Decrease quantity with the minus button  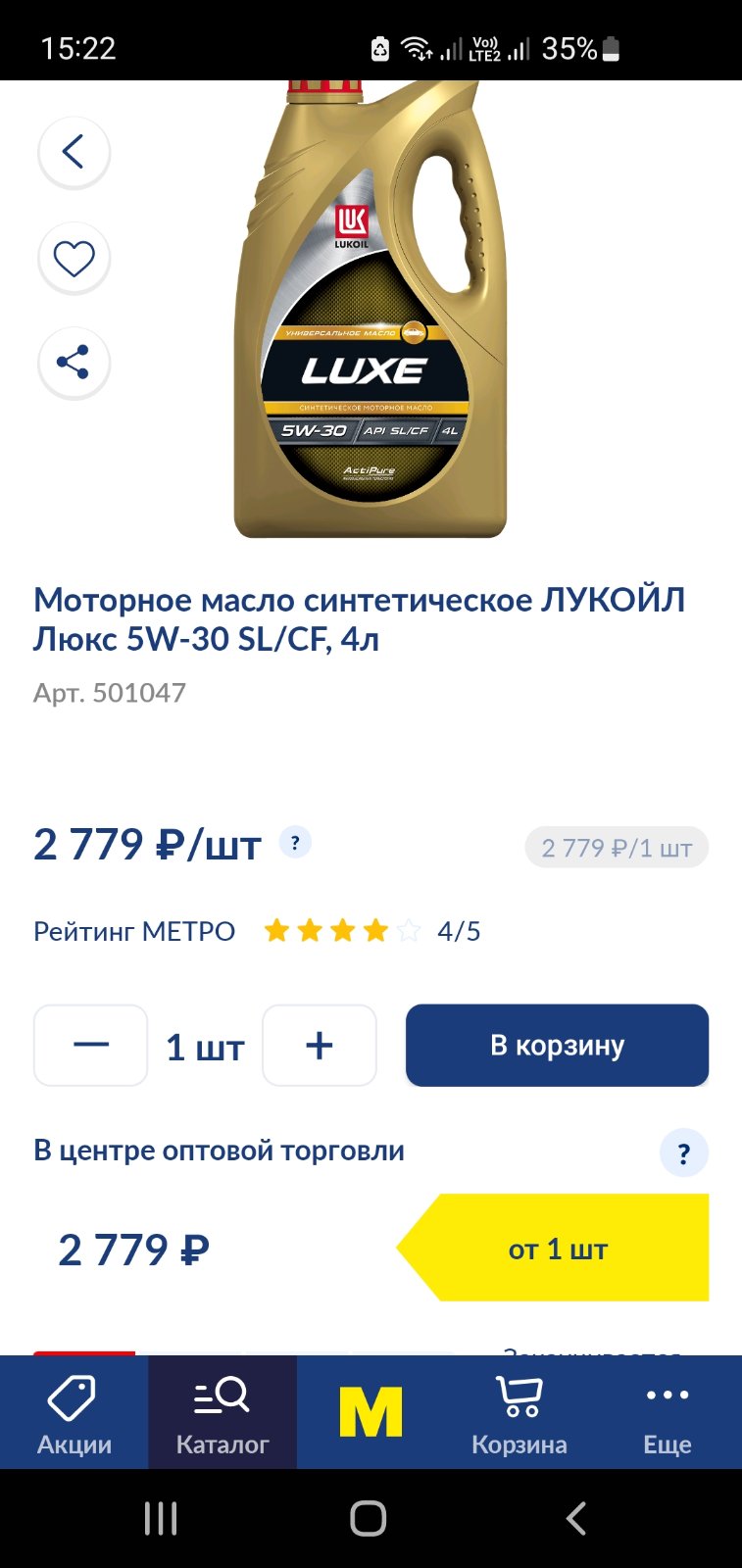click(91, 1045)
